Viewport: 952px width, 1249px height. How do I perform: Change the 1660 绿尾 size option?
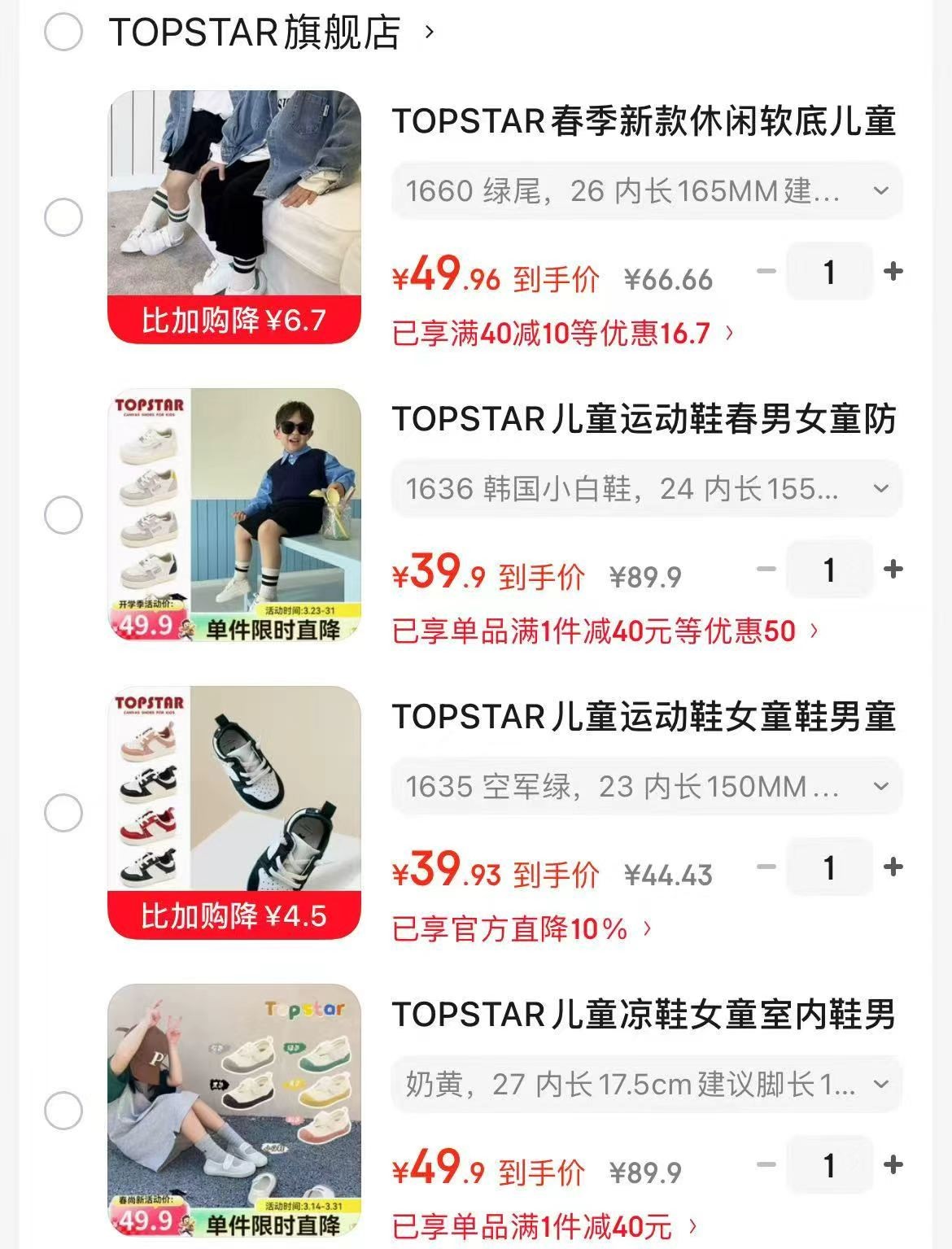click(x=647, y=191)
